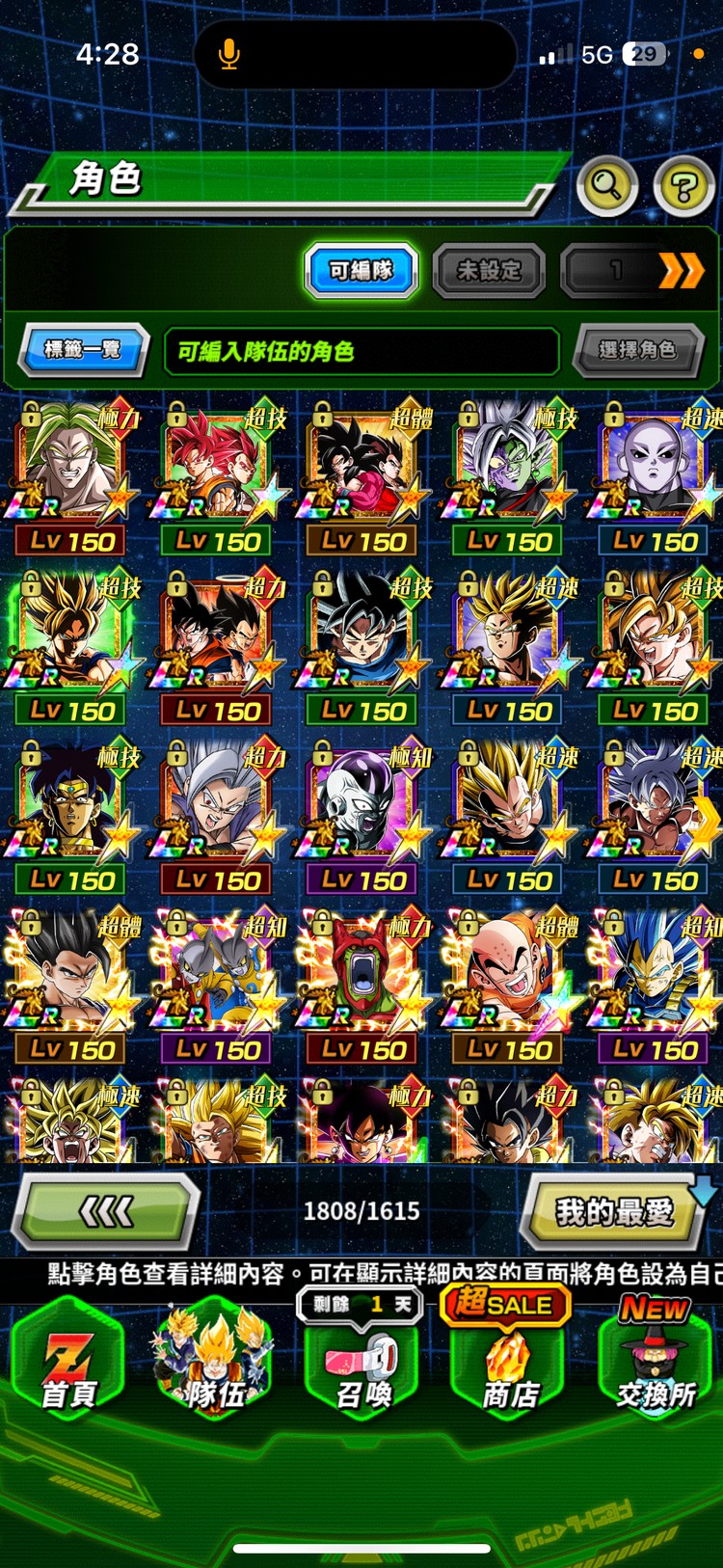Tap the 選擇角色 button

(636, 350)
